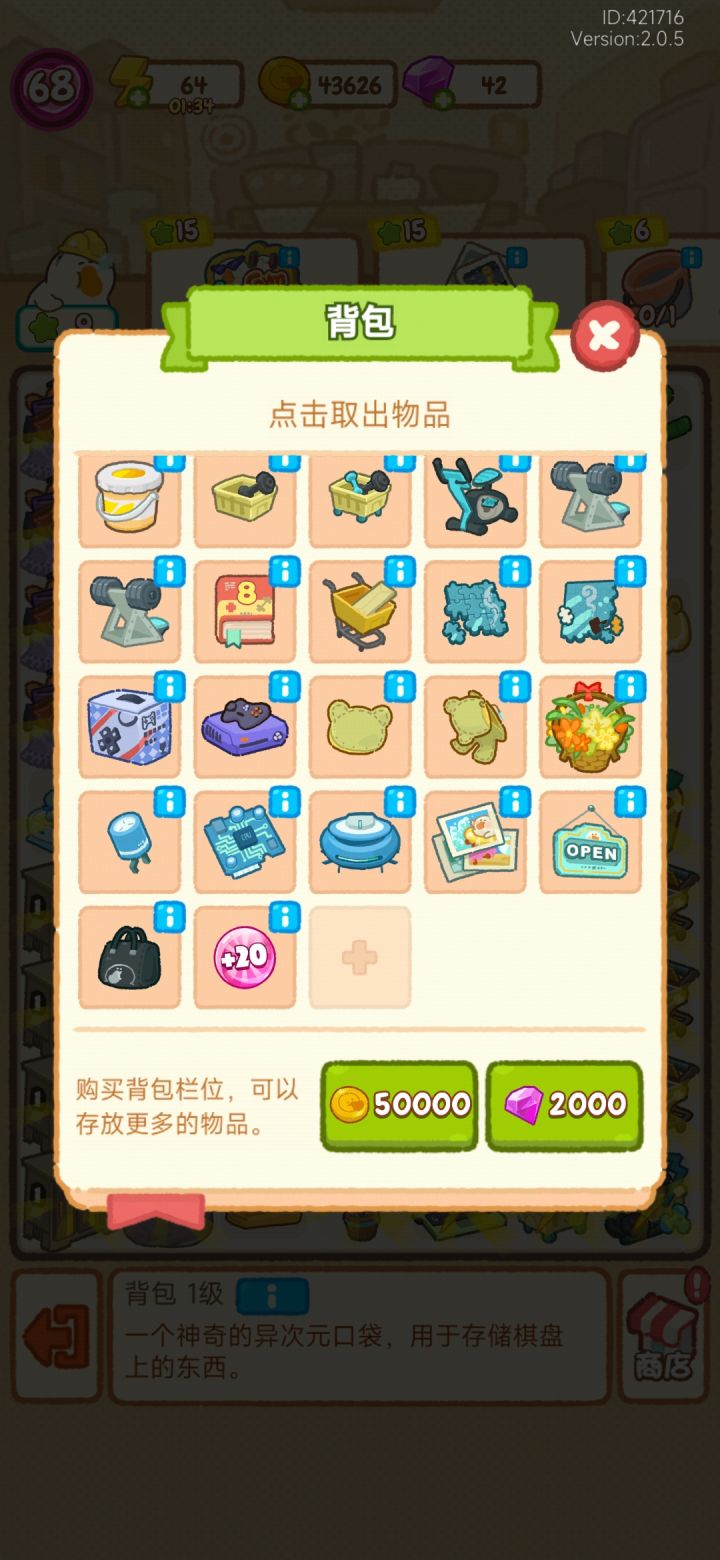
Task: Add more coins via green plus
Action: (x=300, y=100)
